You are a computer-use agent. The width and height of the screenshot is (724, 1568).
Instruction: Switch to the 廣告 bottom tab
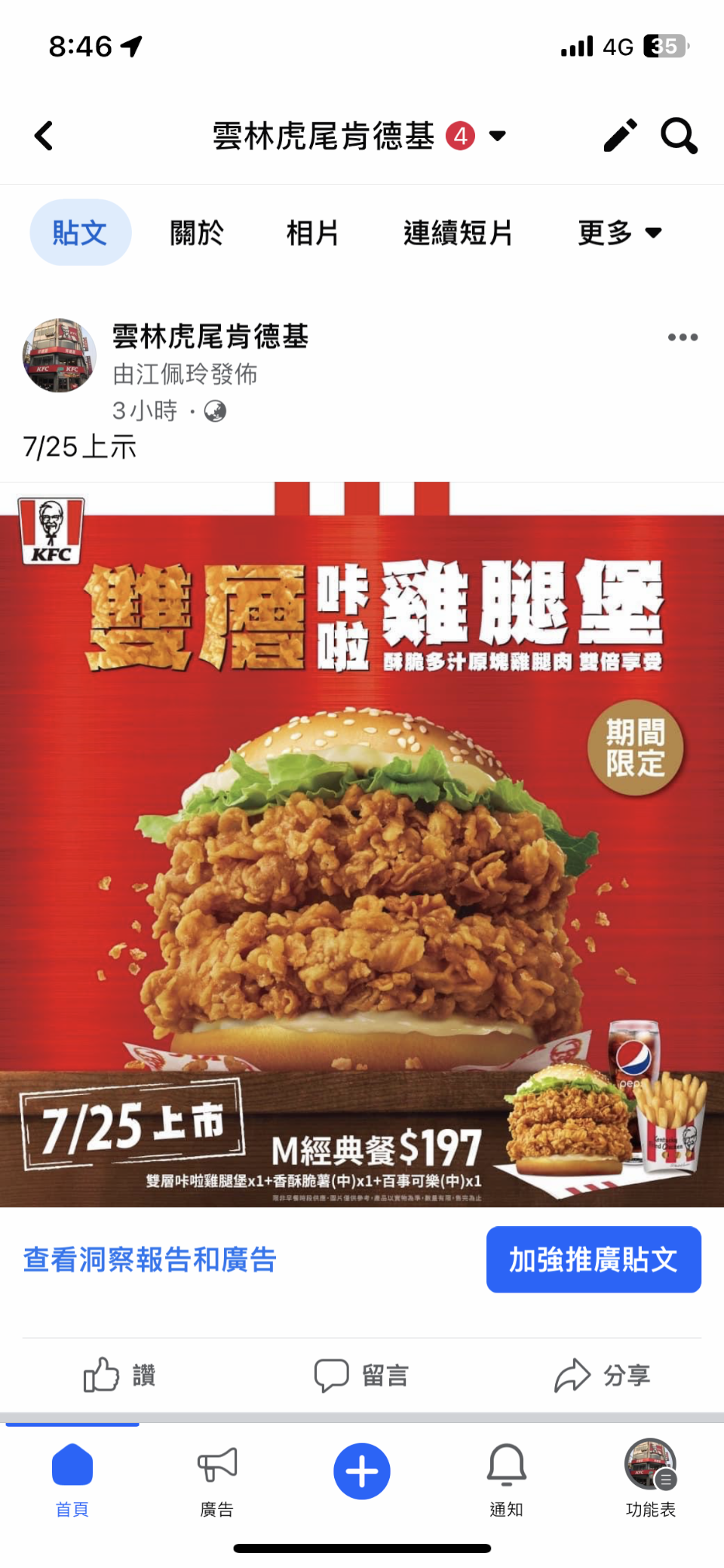point(217,1480)
